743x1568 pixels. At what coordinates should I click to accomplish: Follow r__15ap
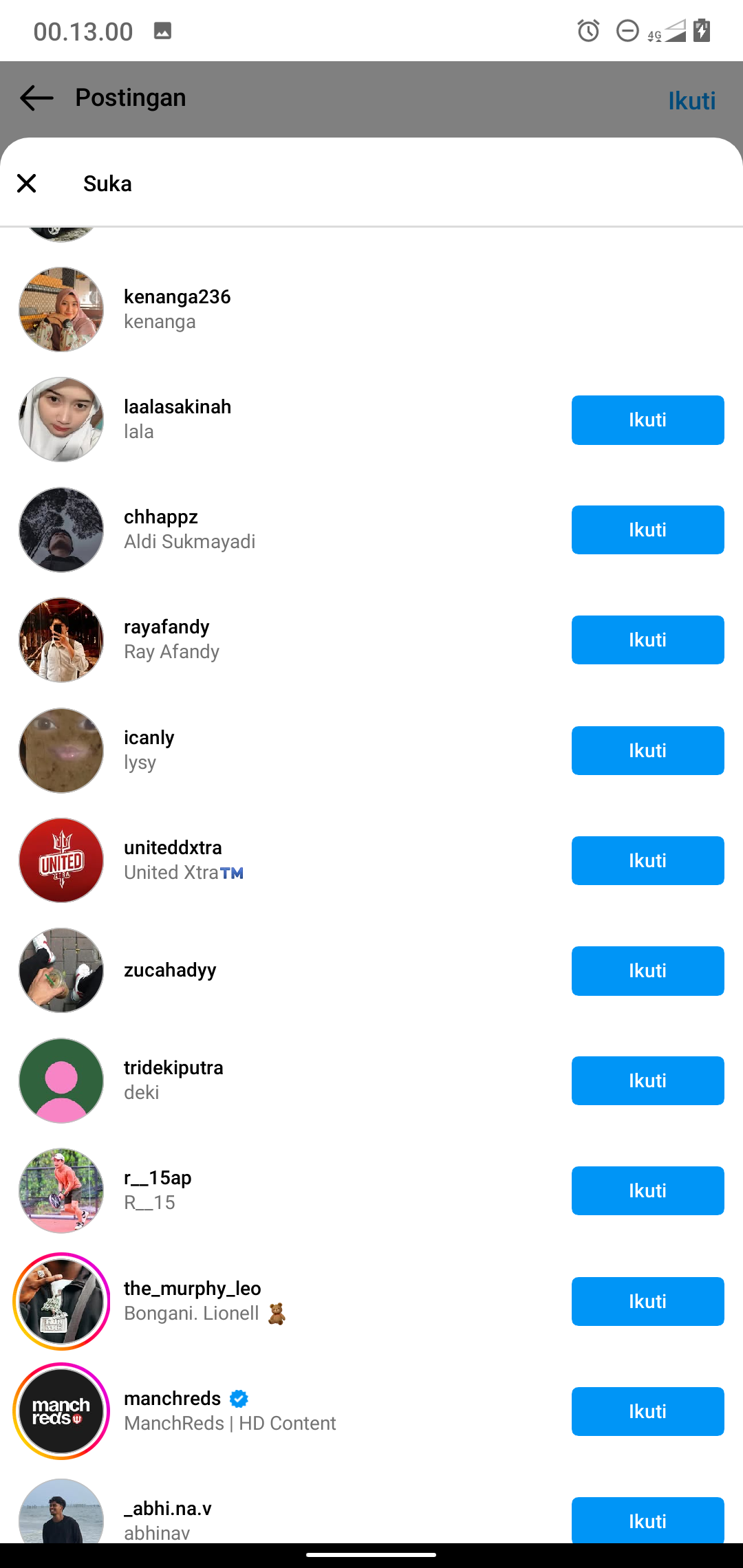tap(647, 1190)
